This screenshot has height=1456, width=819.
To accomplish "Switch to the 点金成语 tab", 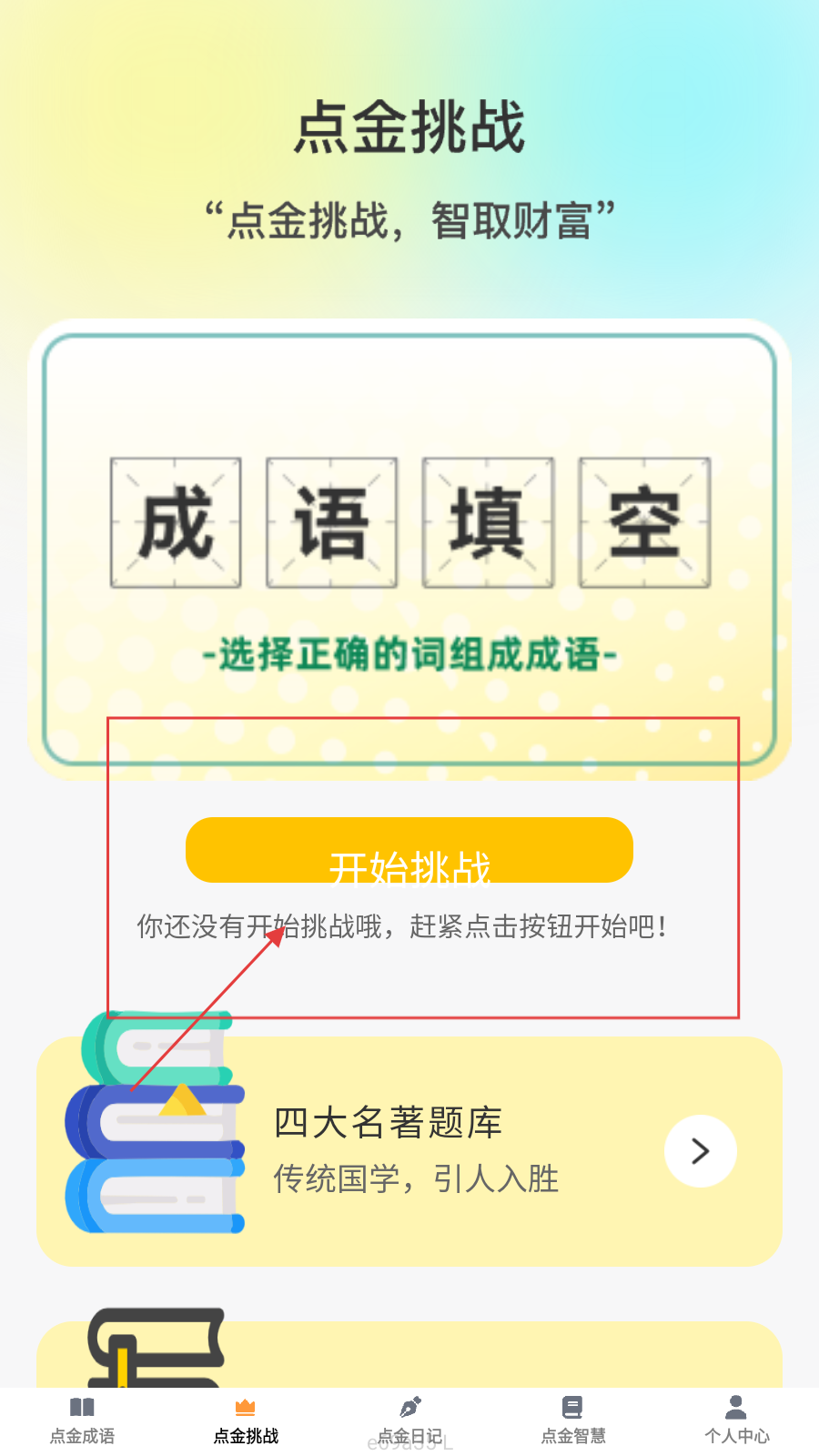I will pos(82,1421).
